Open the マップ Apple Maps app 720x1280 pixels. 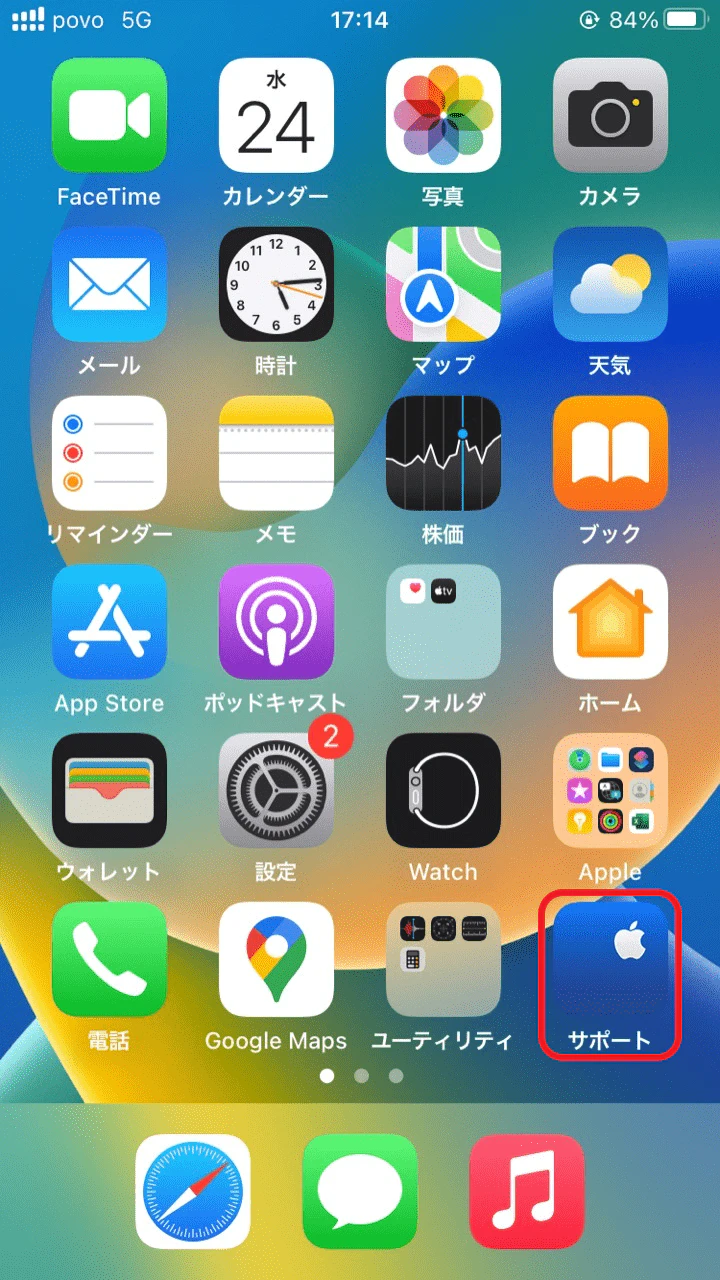coord(443,284)
